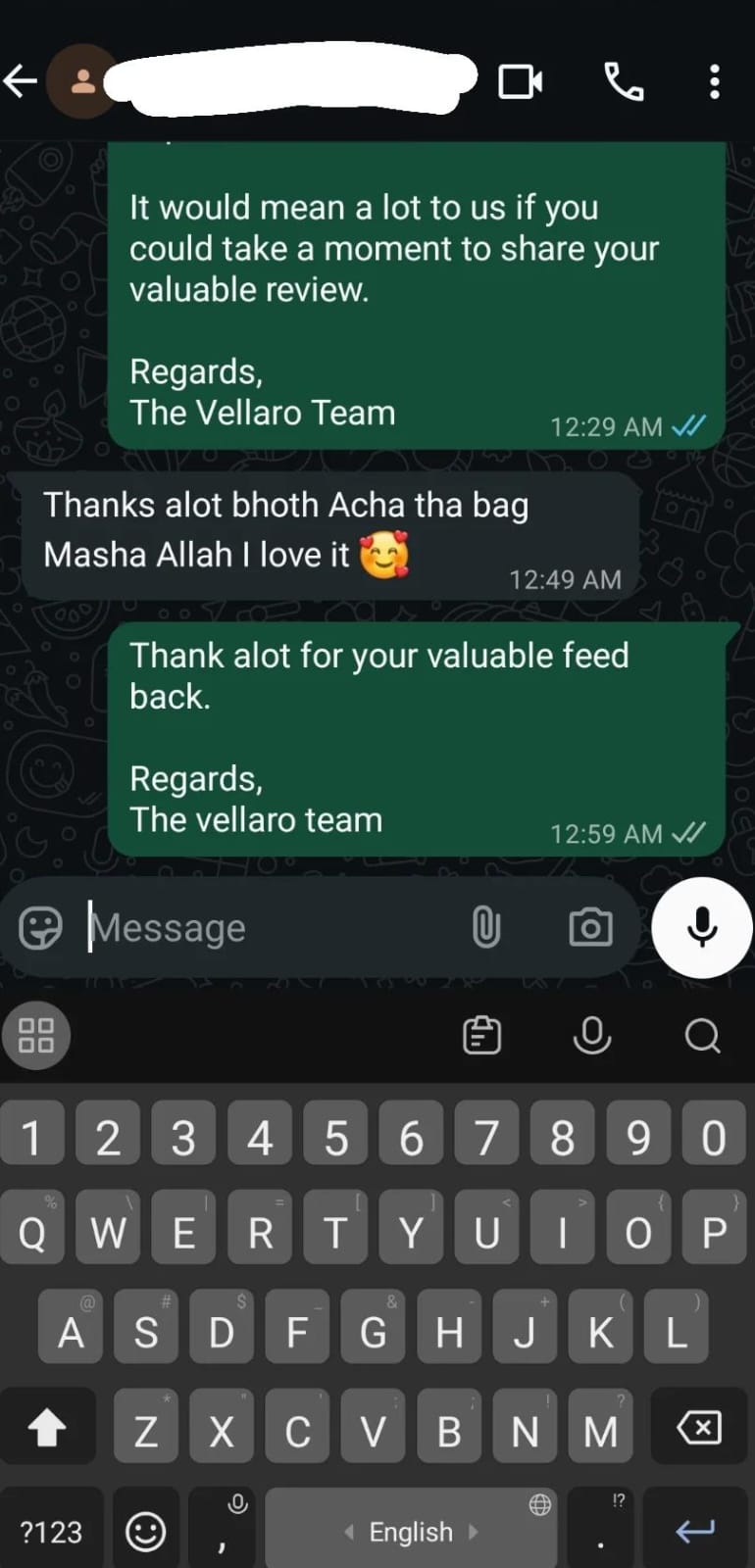Open the keyboard emoji key
Viewport: 755px width, 1568px height.
[146, 1531]
